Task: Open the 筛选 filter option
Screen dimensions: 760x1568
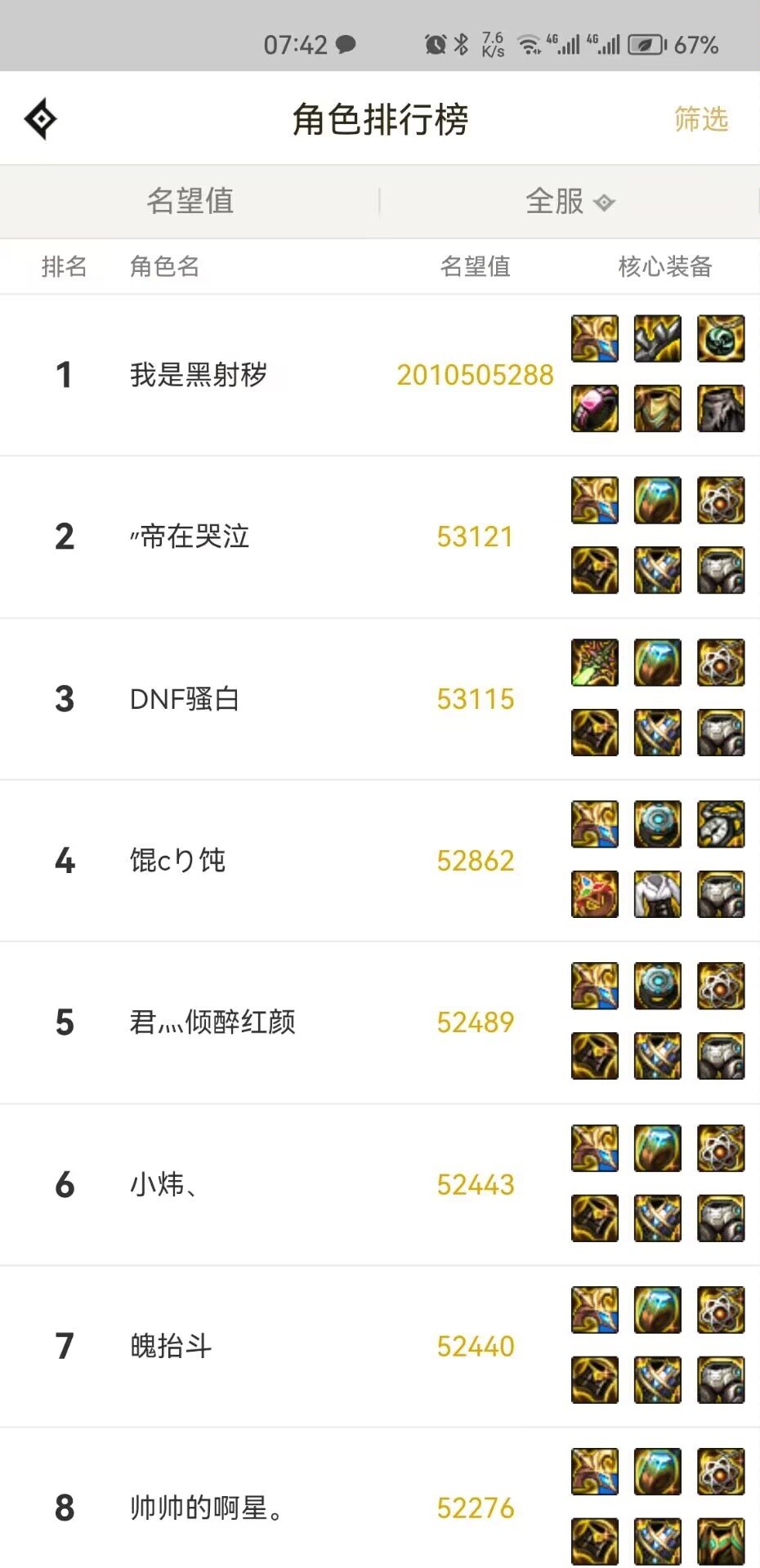Action: tap(700, 119)
